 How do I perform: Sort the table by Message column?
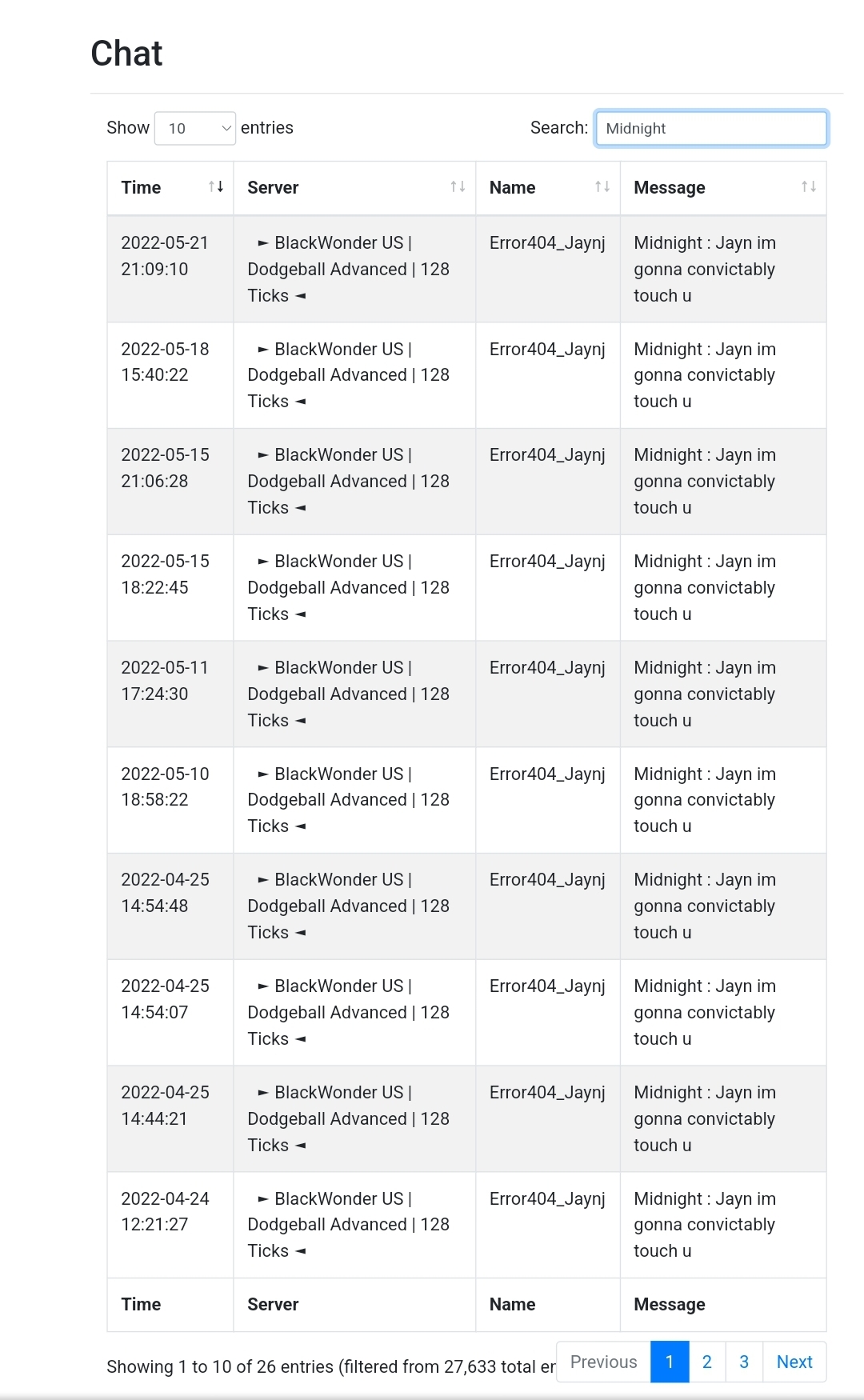tap(723, 188)
